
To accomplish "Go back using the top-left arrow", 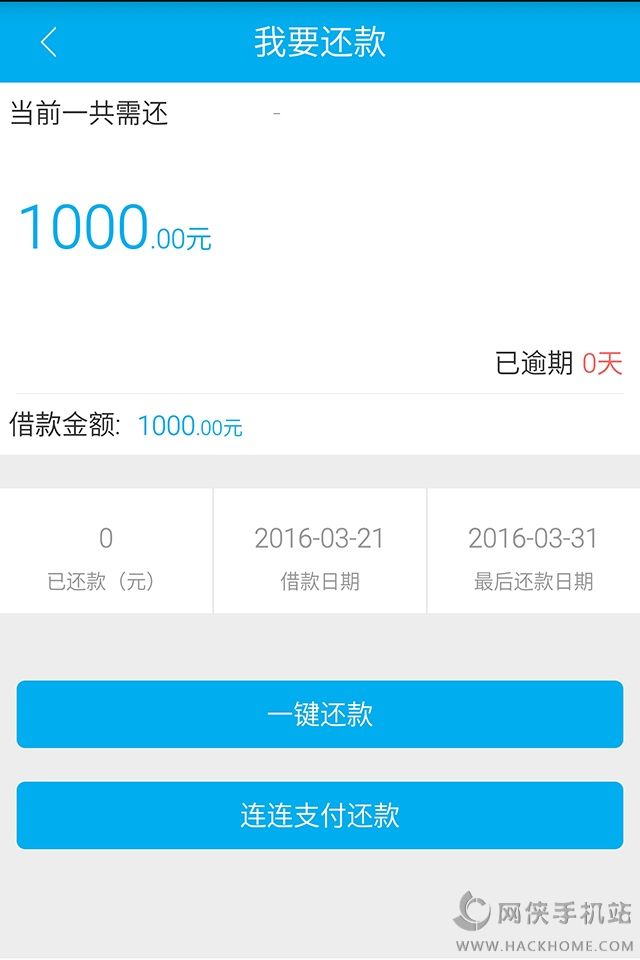I will [x=48, y=42].
